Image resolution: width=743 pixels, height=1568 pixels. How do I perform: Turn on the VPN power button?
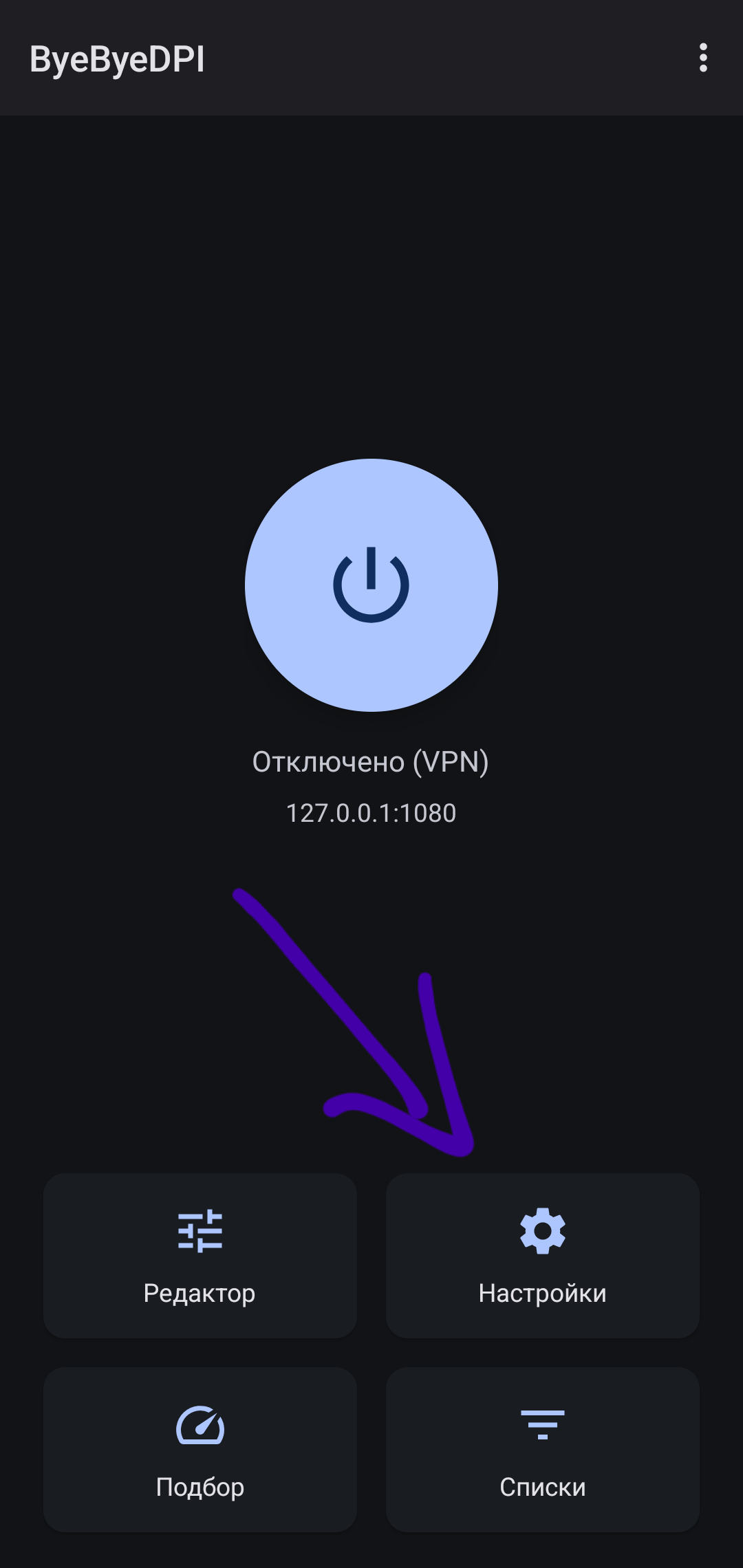pos(371,585)
